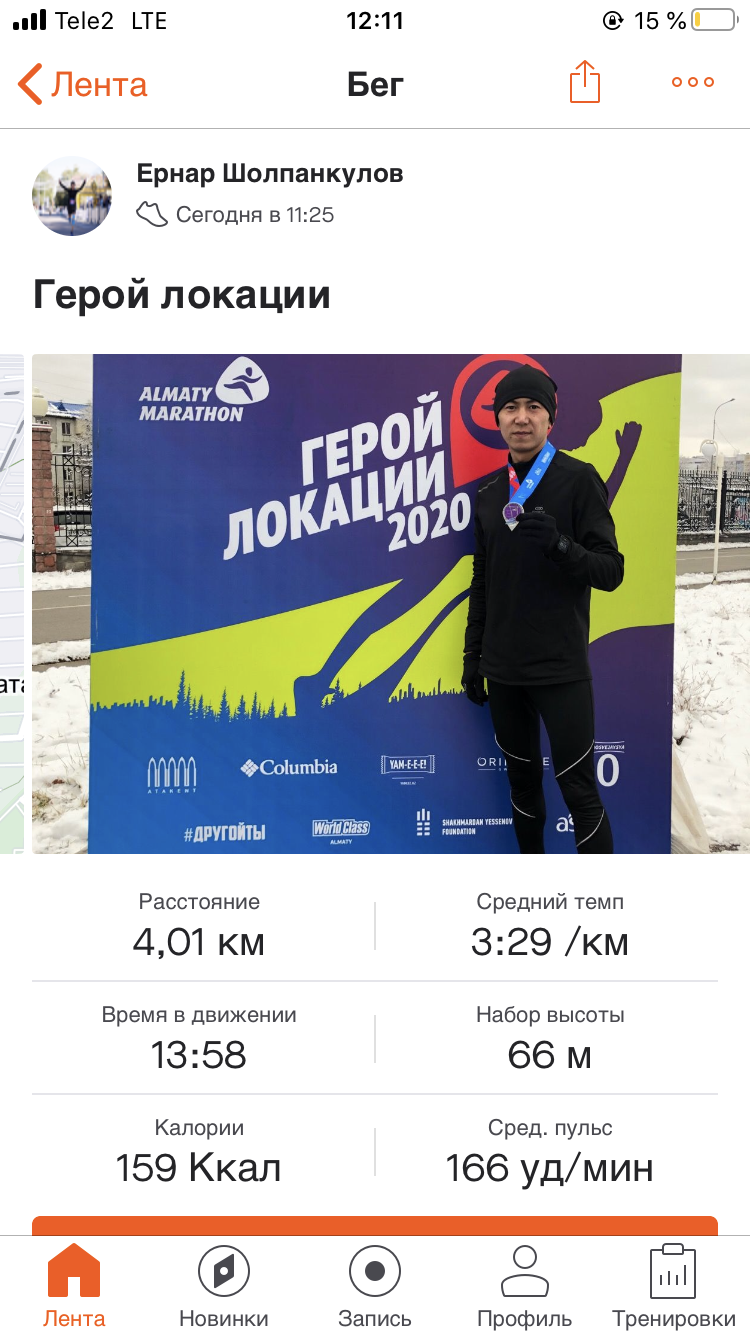Open Ернар Шолпанкулов's profile avatar
The image size is (750, 1334).
pos(72,195)
